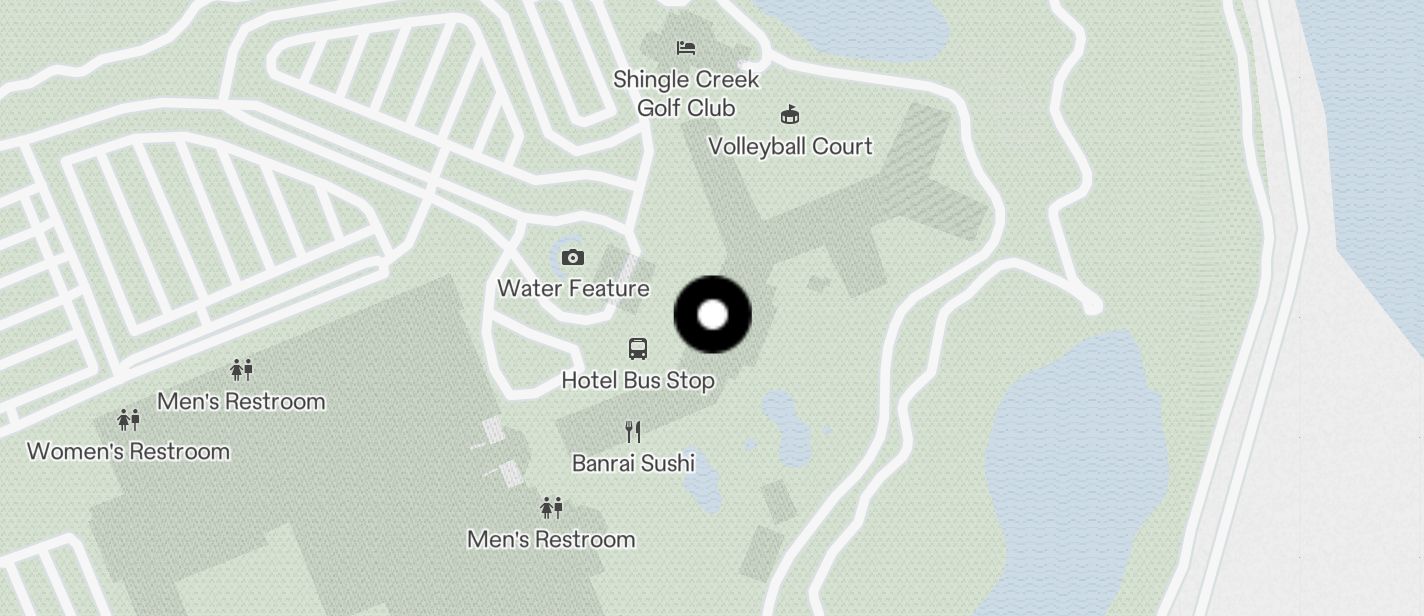Select the Volleyball Court map pin
This screenshot has width=1424, height=616.
[x=790, y=114]
